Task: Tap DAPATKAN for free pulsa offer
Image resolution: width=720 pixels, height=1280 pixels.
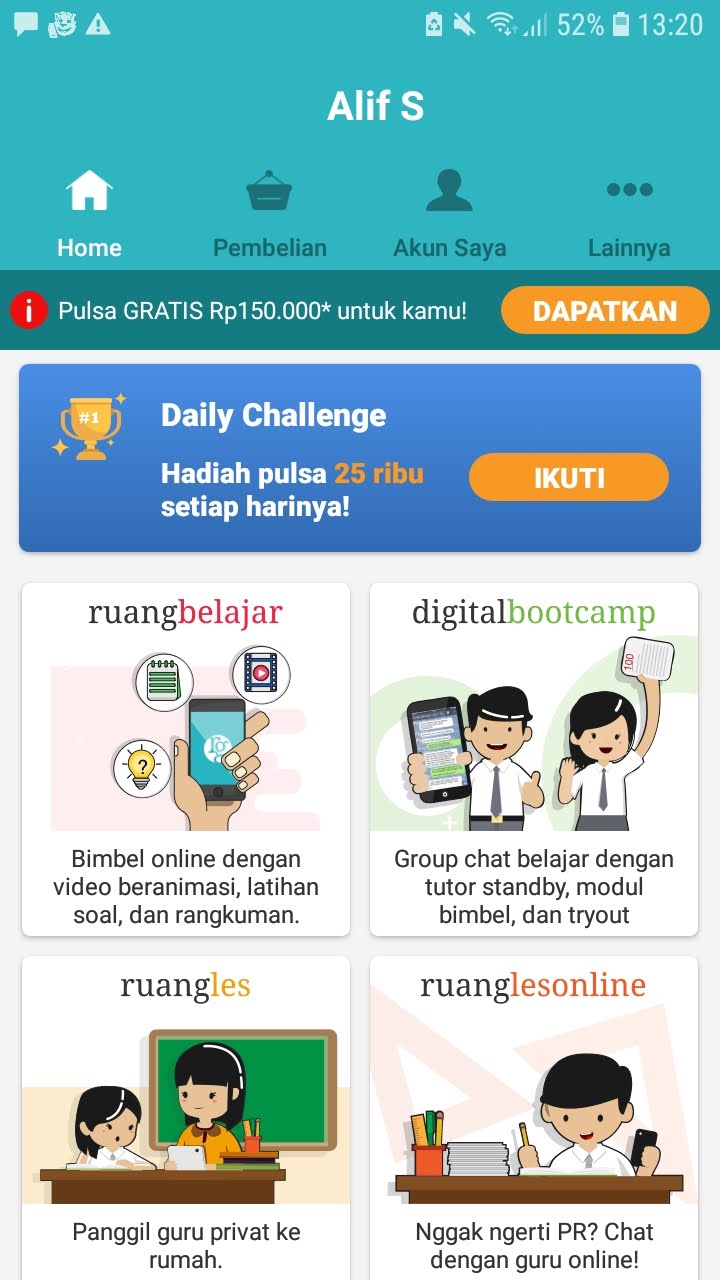Action: coord(604,311)
